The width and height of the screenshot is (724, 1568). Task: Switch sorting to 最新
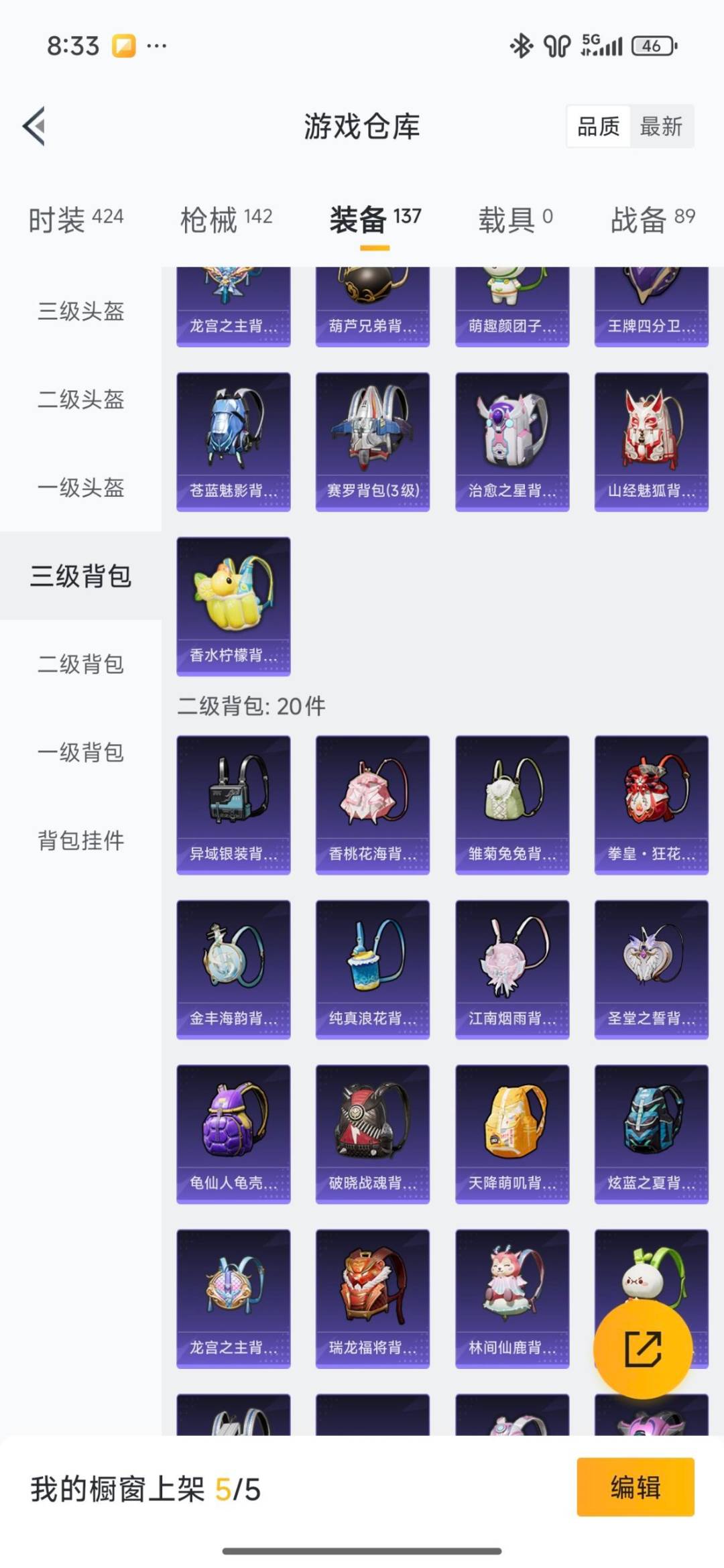tap(660, 127)
